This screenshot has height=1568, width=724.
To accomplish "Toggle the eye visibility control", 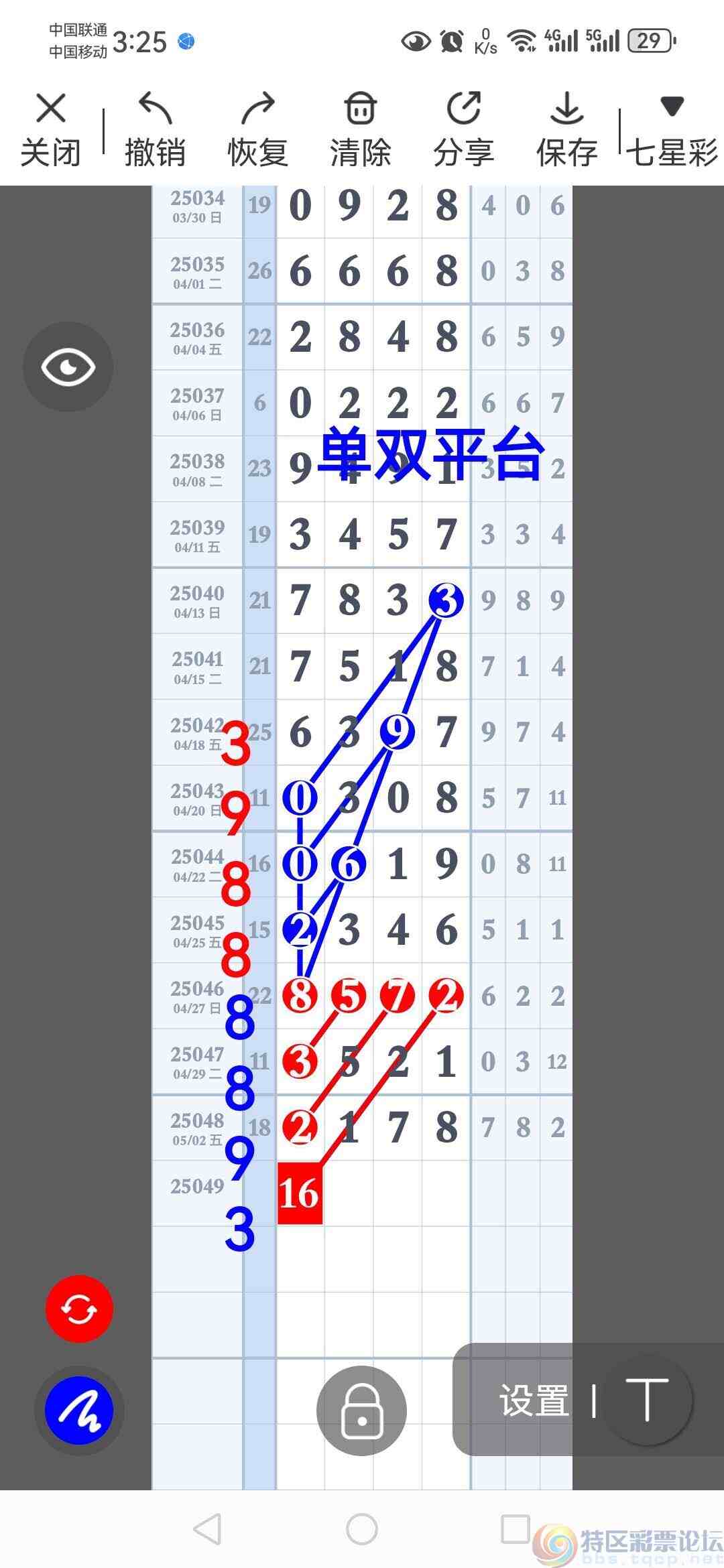I will [67, 365].
